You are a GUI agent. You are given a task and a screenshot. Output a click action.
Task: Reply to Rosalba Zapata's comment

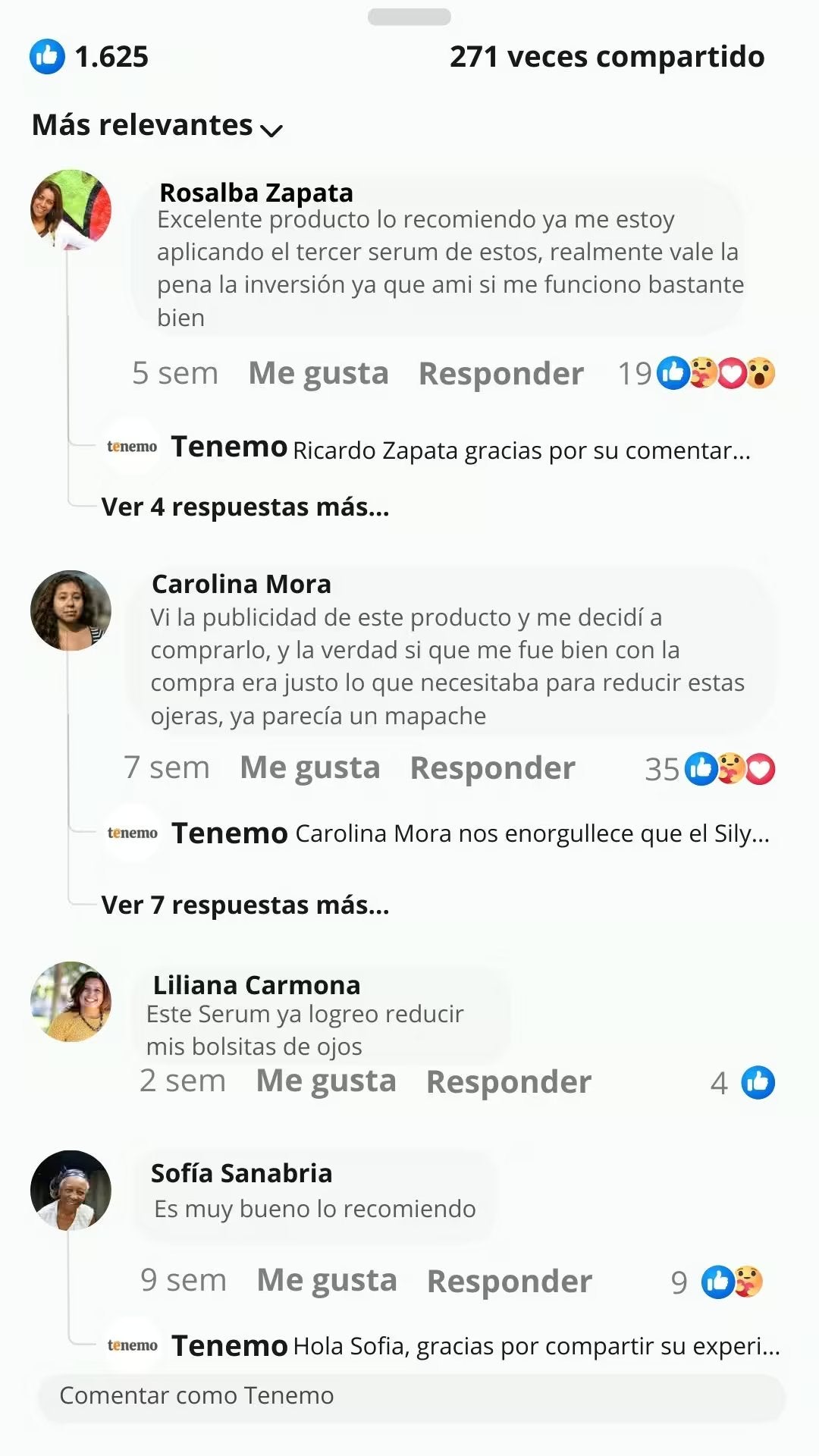(500, 373)
